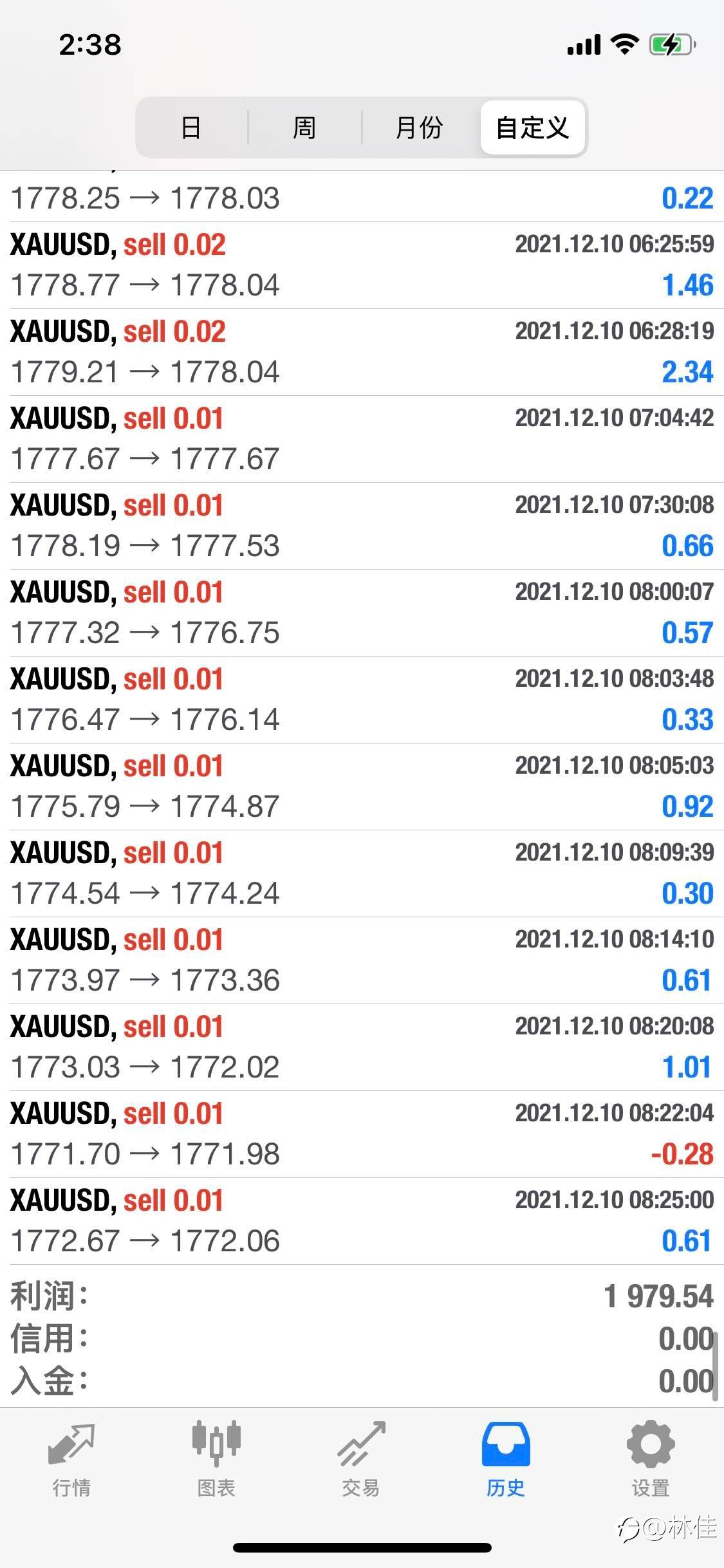Open the trade with 0.66 profit
Image resolution: width=724 pixels, height=1568 pixels.
coord(362,526)
